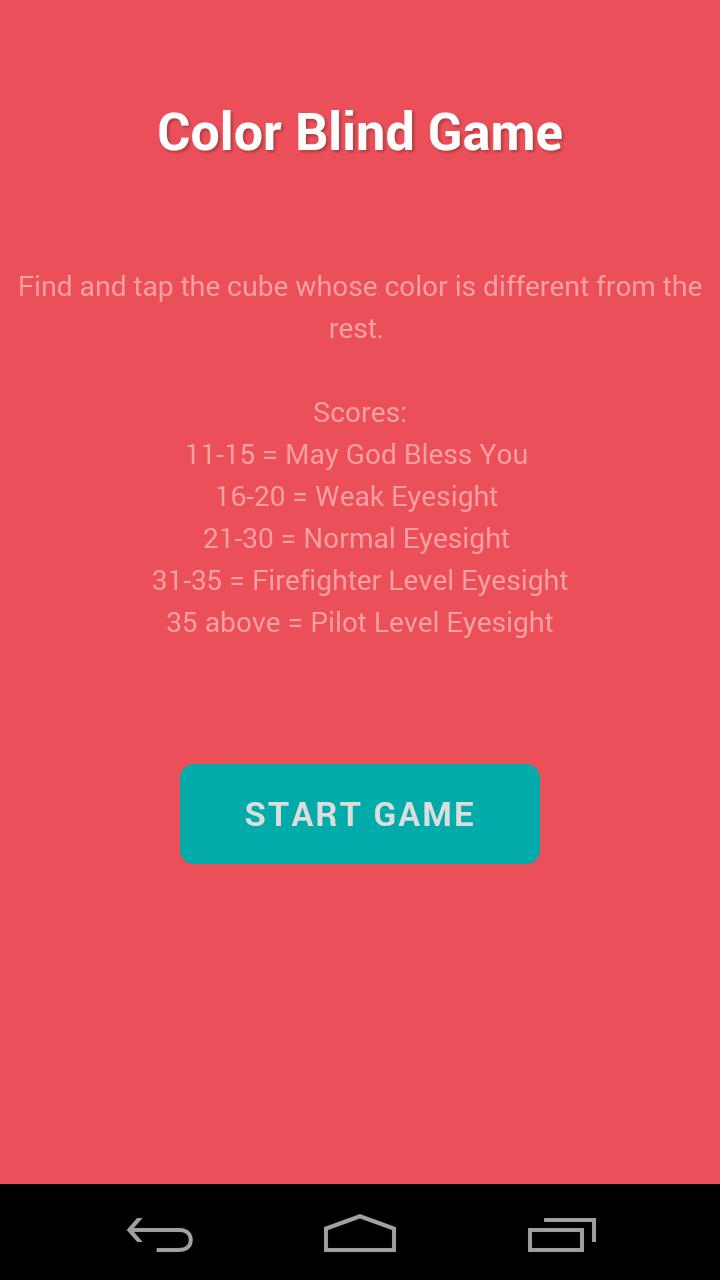Screen dimensions: 720x1280
Task: Tap the Pilot Level Eyesight line
Action: coord(359,622)
